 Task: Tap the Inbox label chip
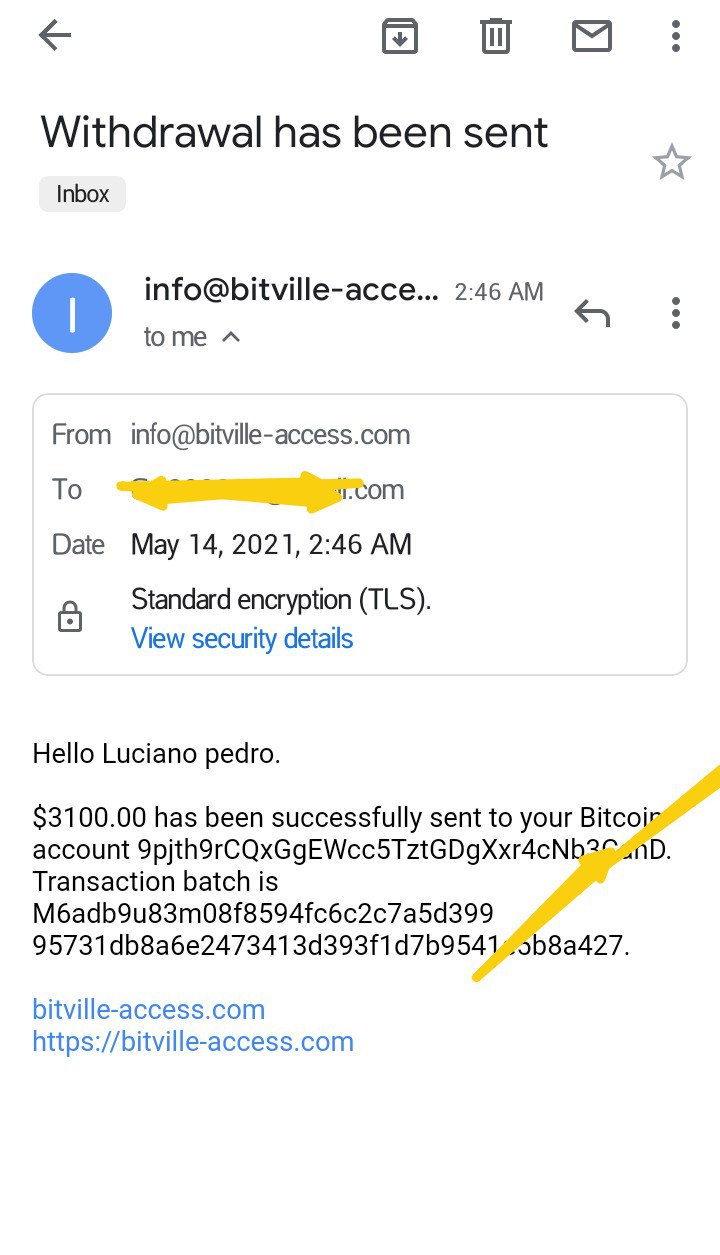click(82, 194)
